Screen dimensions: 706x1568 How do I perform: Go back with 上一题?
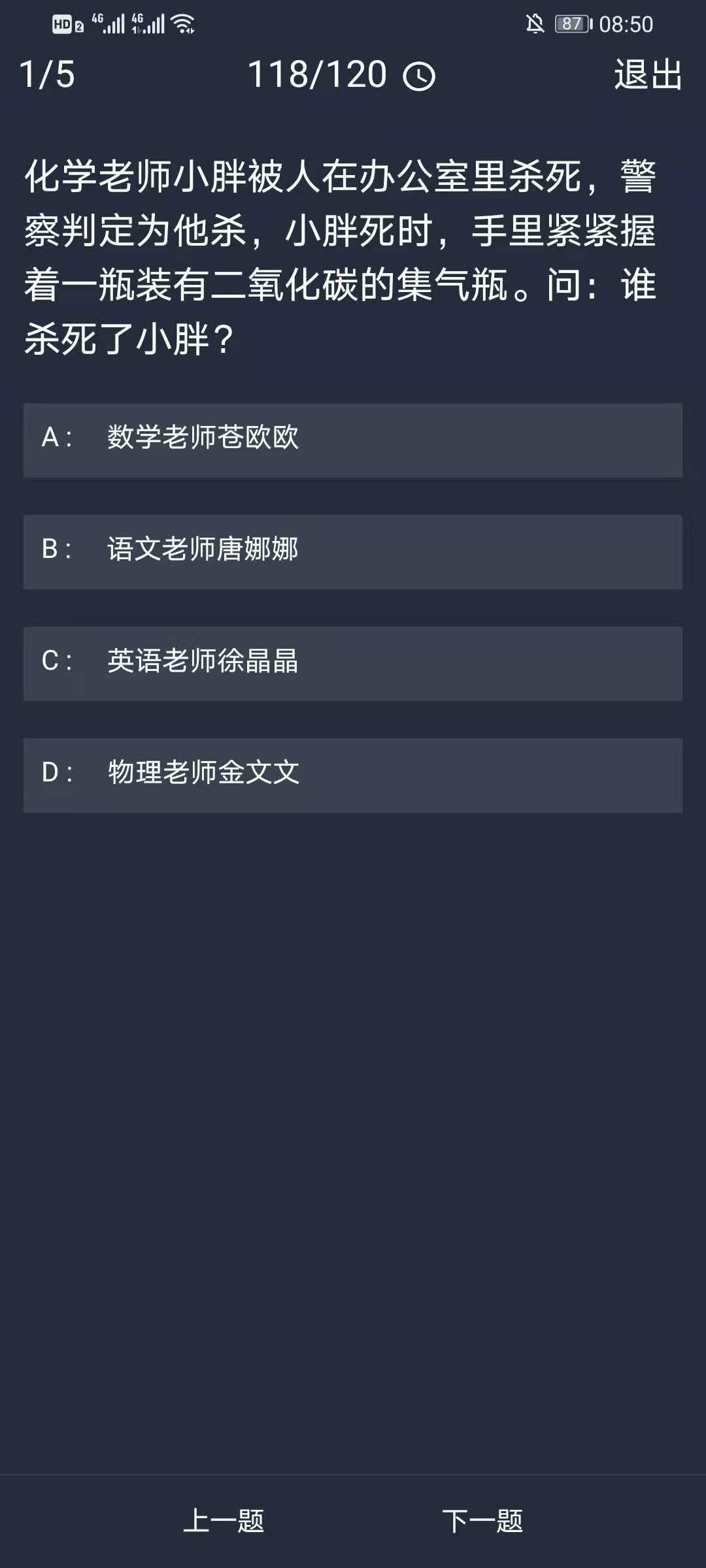(x=224, y=1521)
